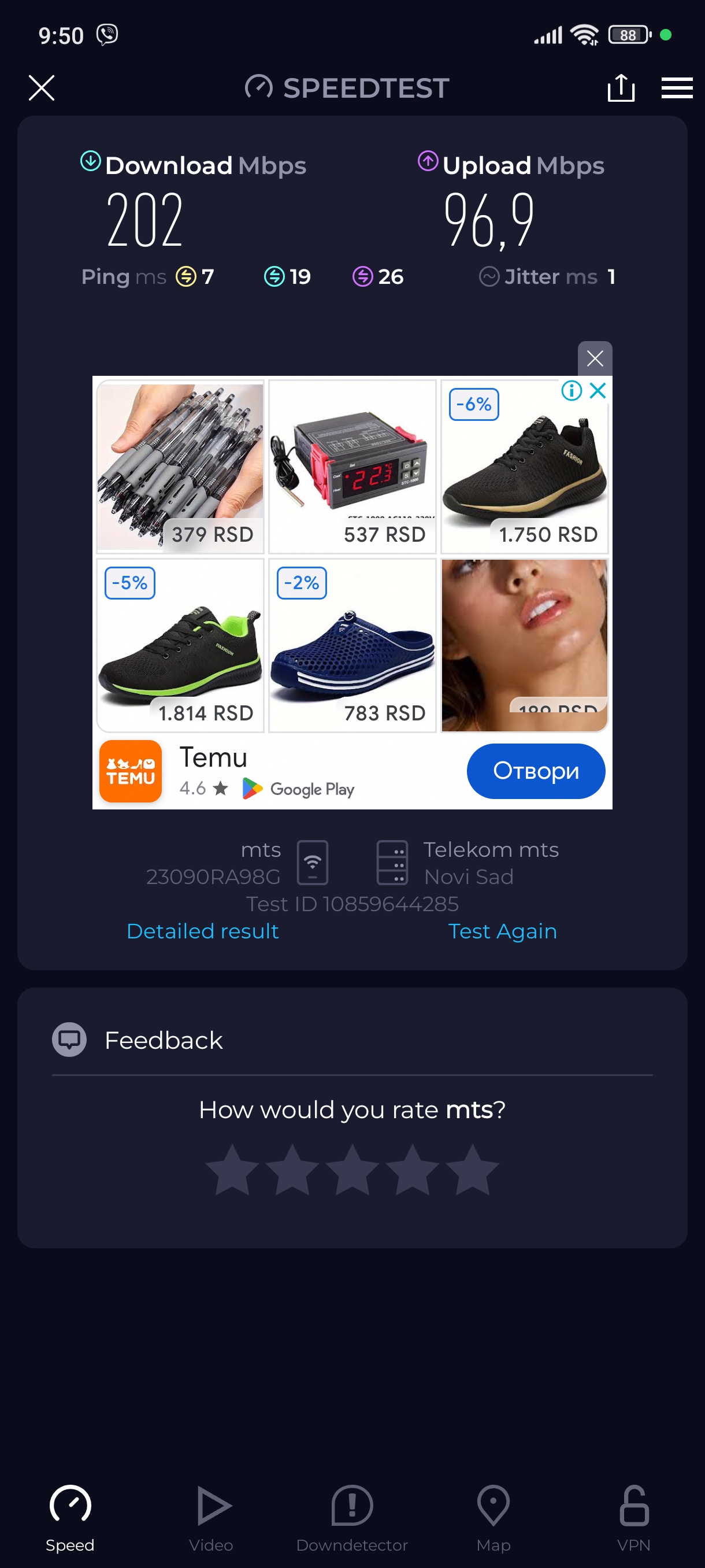
Task: Open the 783 RSD blue clog tile
Action: (352, 645)
